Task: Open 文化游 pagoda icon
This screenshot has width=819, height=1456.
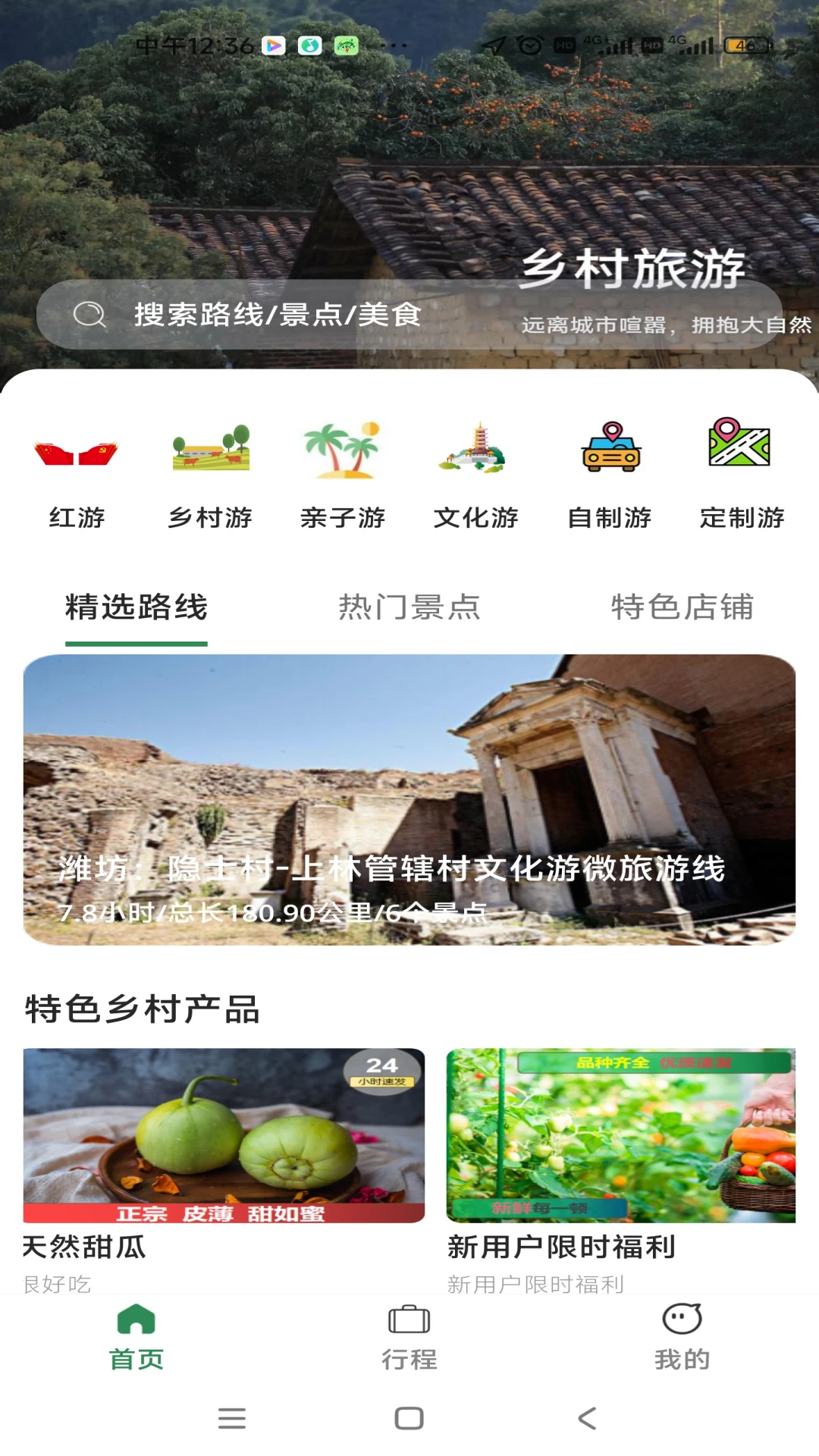Action: pos(477,451)
